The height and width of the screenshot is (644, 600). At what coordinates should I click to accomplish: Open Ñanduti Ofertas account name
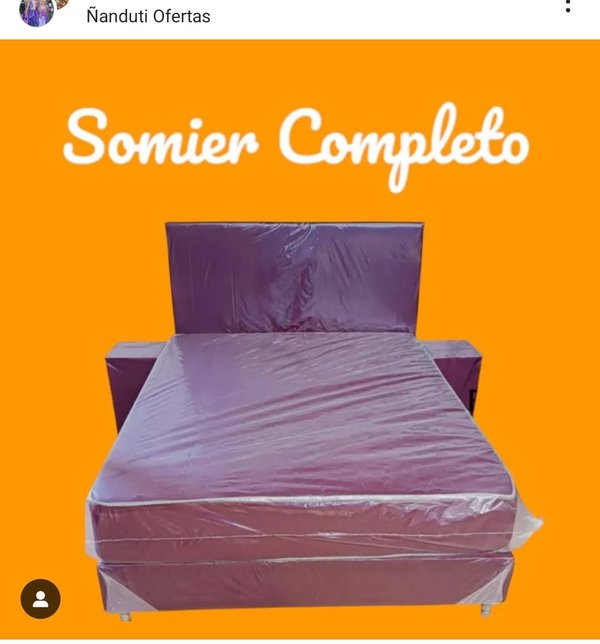148,16
